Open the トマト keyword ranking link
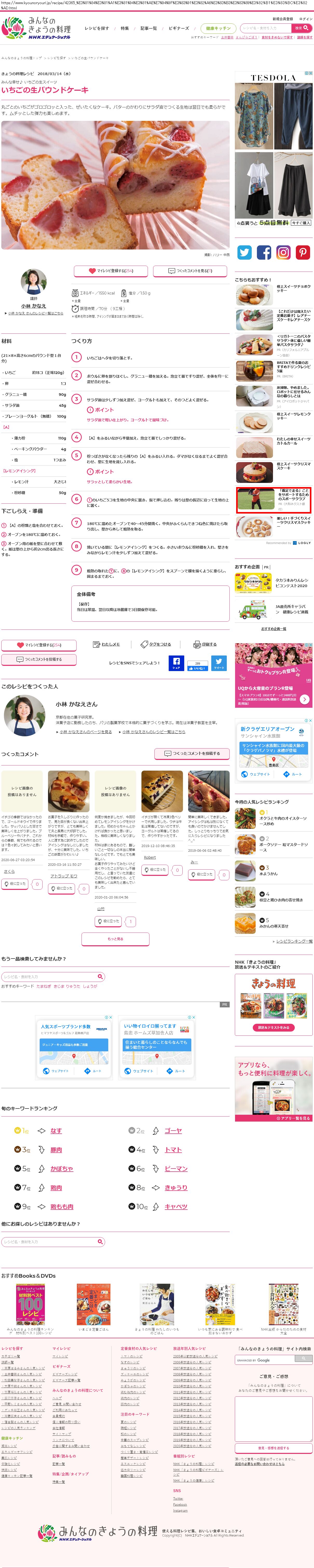The image size is (314, 1568). pyautogui.click(x=173, y=1149)
